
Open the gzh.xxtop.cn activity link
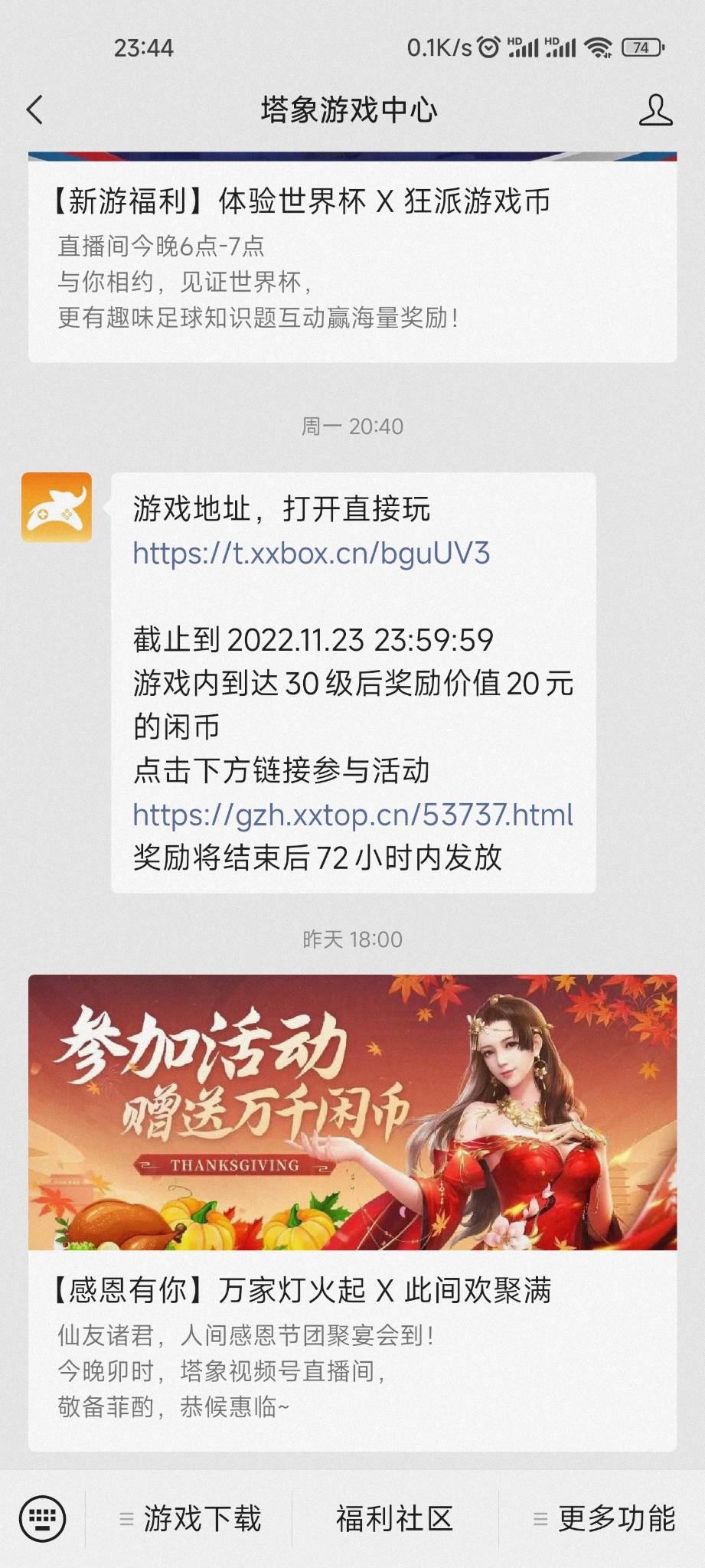pyautogui.click(x=352, y=818)
